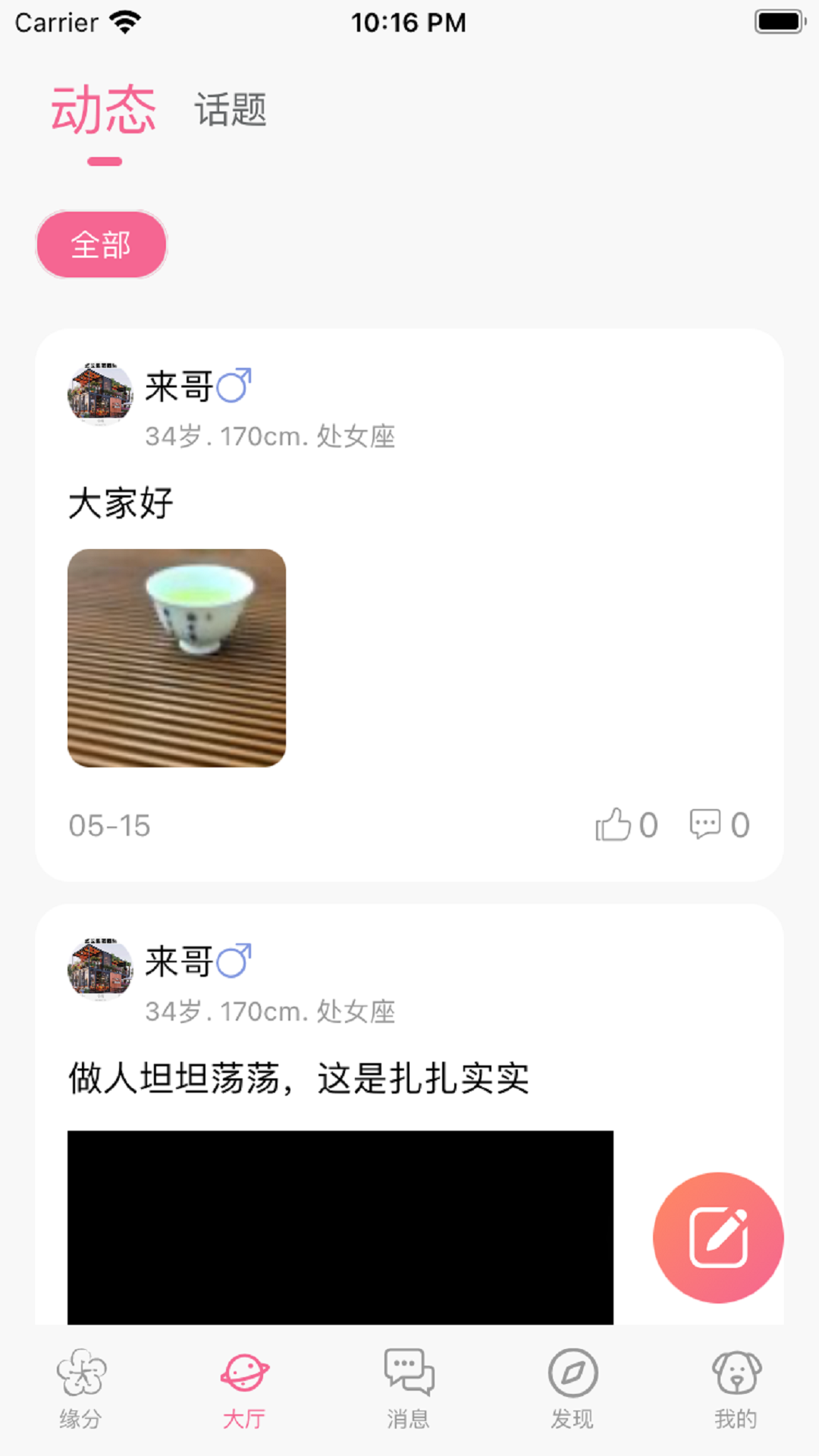Open 来哥's avatar on the 大家好 post
819x1456 pixels.
[100, 393]
